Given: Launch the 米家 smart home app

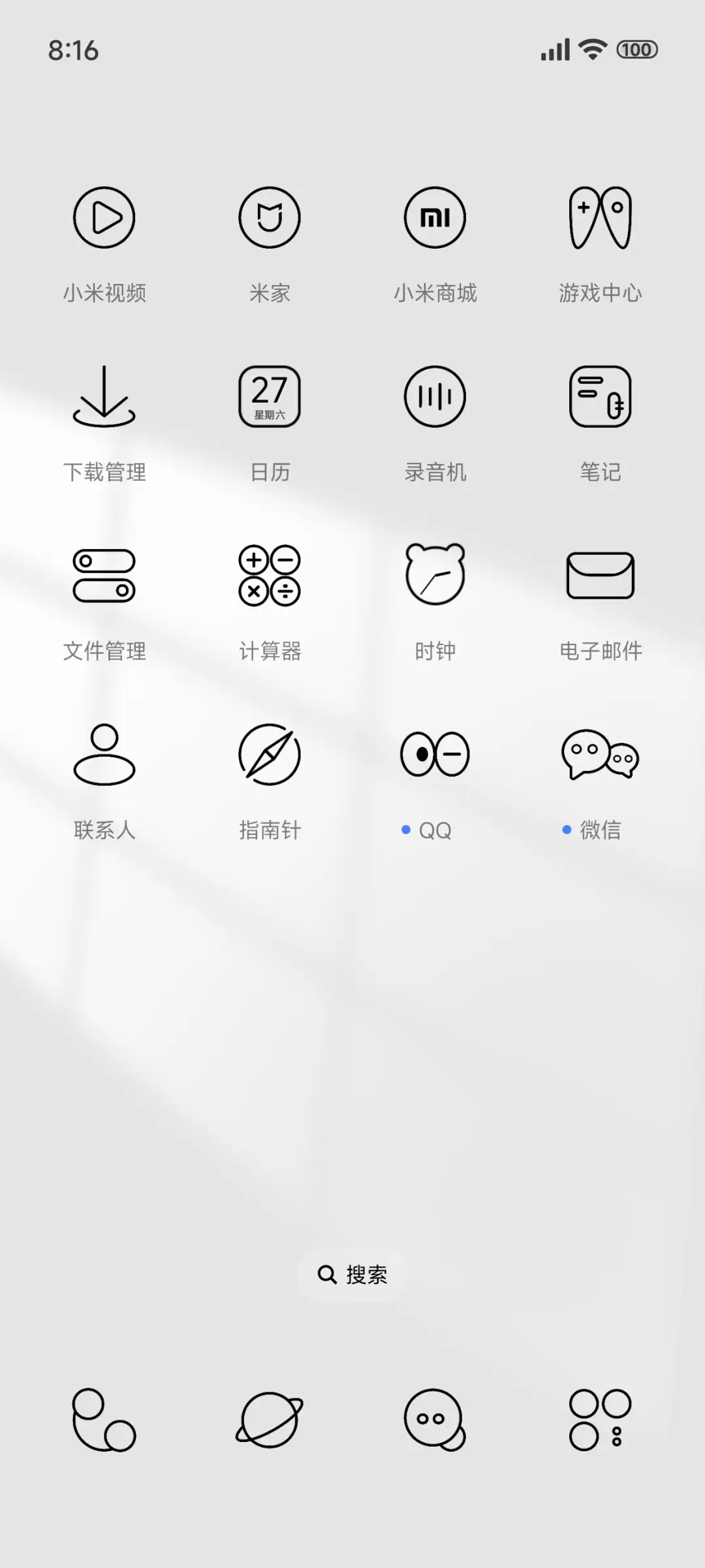Looking at the screenshot, I should pos(270,219).
